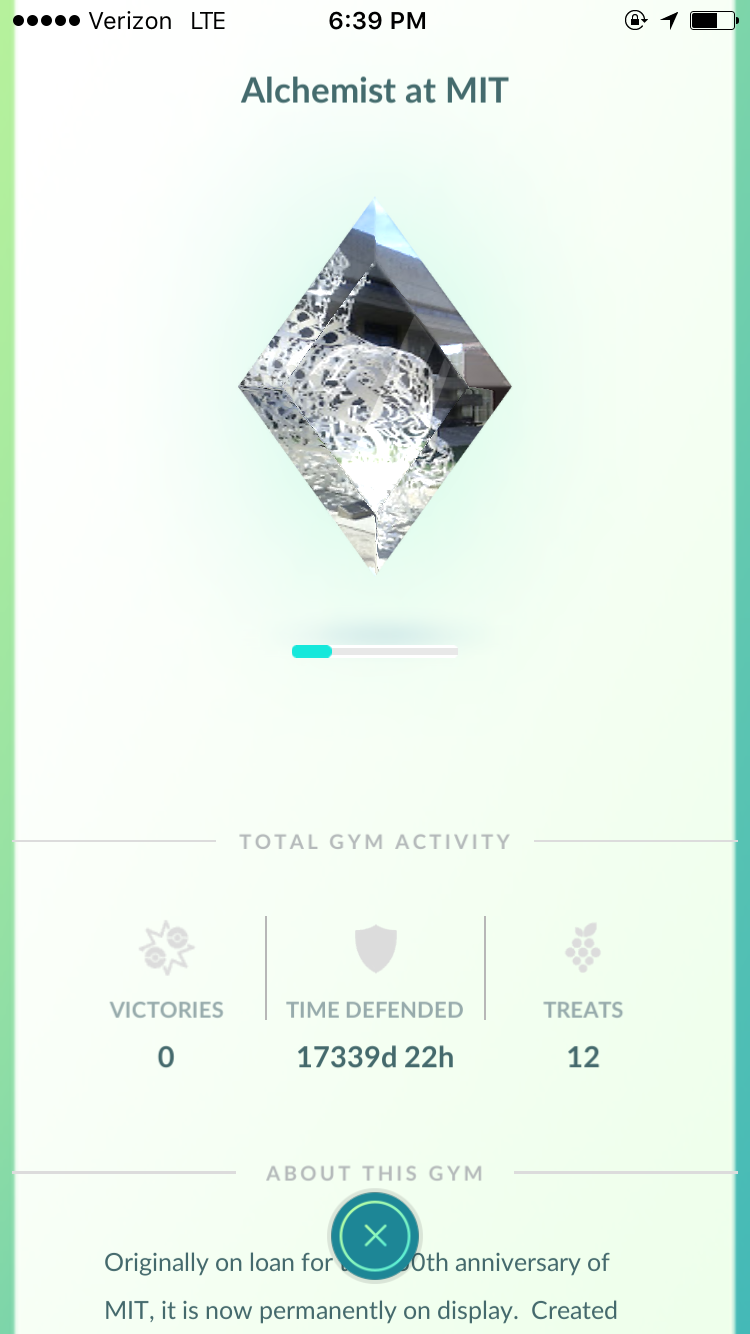Close the gym details screen
Viewport: 750px width, 1334px height.
(x=375, y=1236)
